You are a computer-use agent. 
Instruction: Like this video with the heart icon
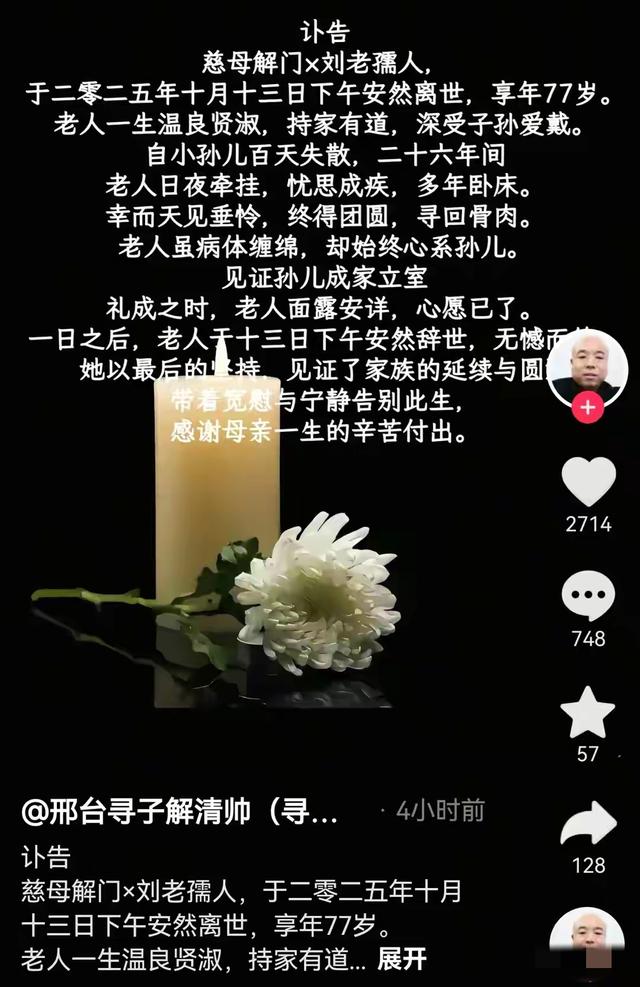coord(588,481)
